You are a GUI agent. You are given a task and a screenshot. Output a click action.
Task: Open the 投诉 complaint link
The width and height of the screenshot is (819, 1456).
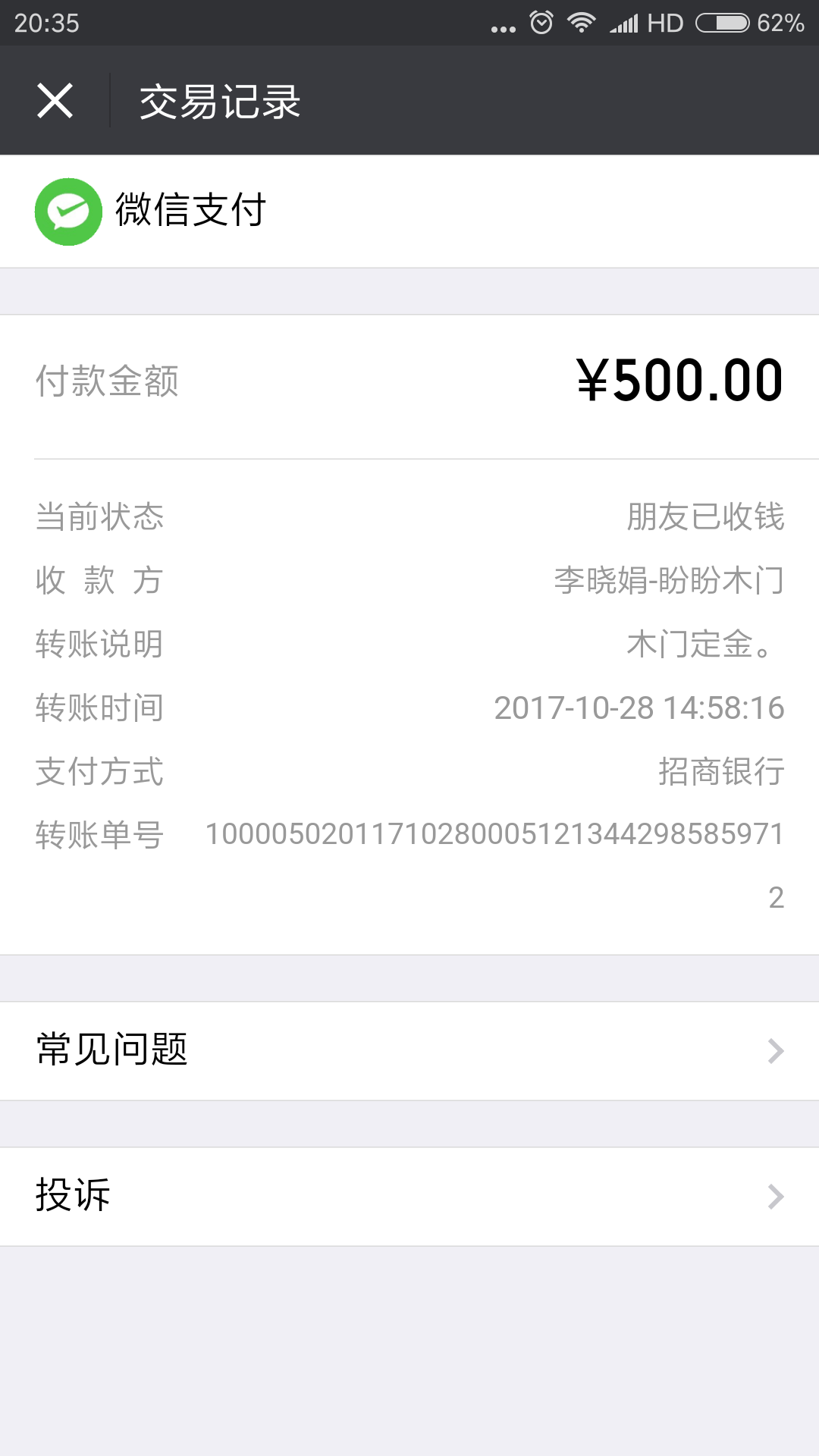[x=72, y=1196]
